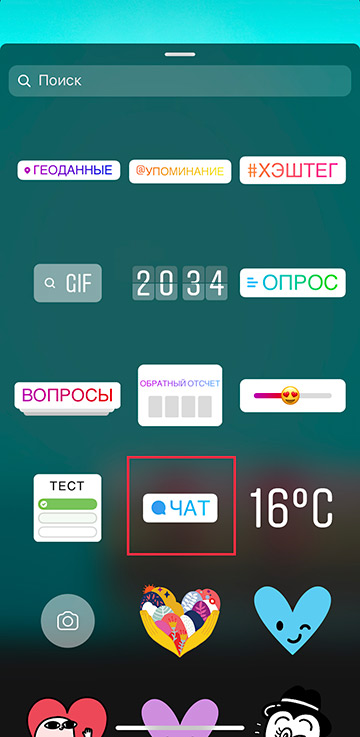Add the ВОПРОСЫ questions sticker
This screenshot has width=360, height=737.
[x=68, y=397]
